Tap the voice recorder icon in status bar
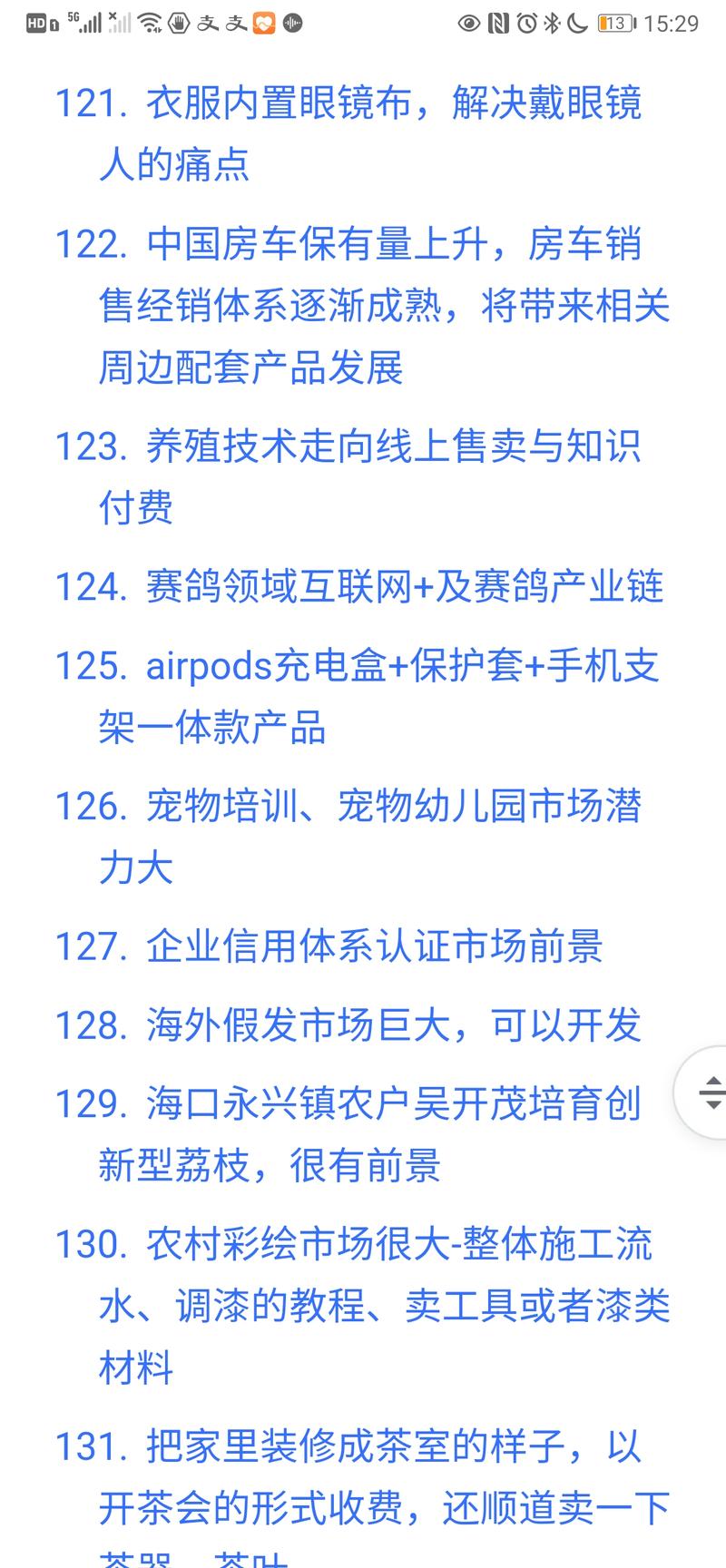The image size is (726, 1568). pos(290,22)
